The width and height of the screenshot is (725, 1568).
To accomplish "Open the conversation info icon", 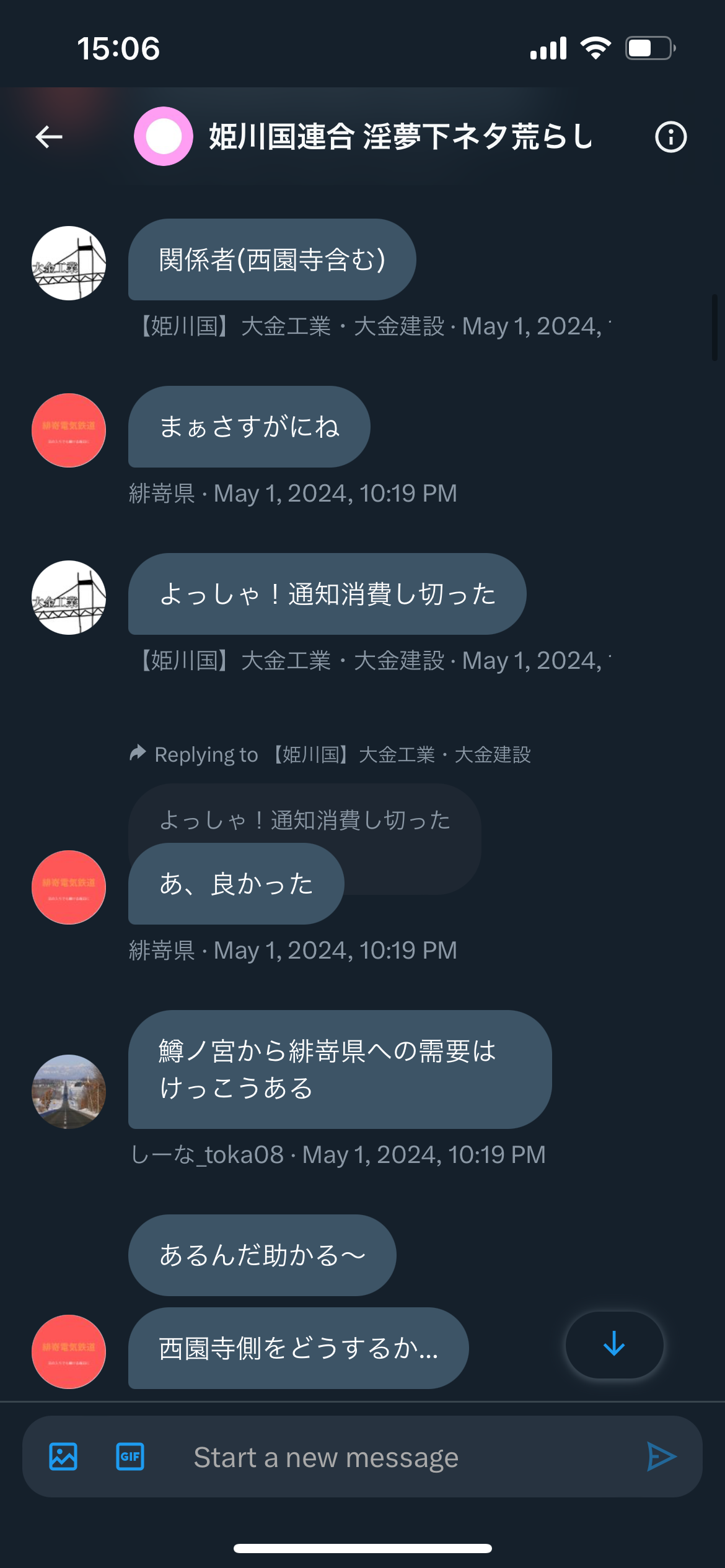I will [x=671, y=137].
